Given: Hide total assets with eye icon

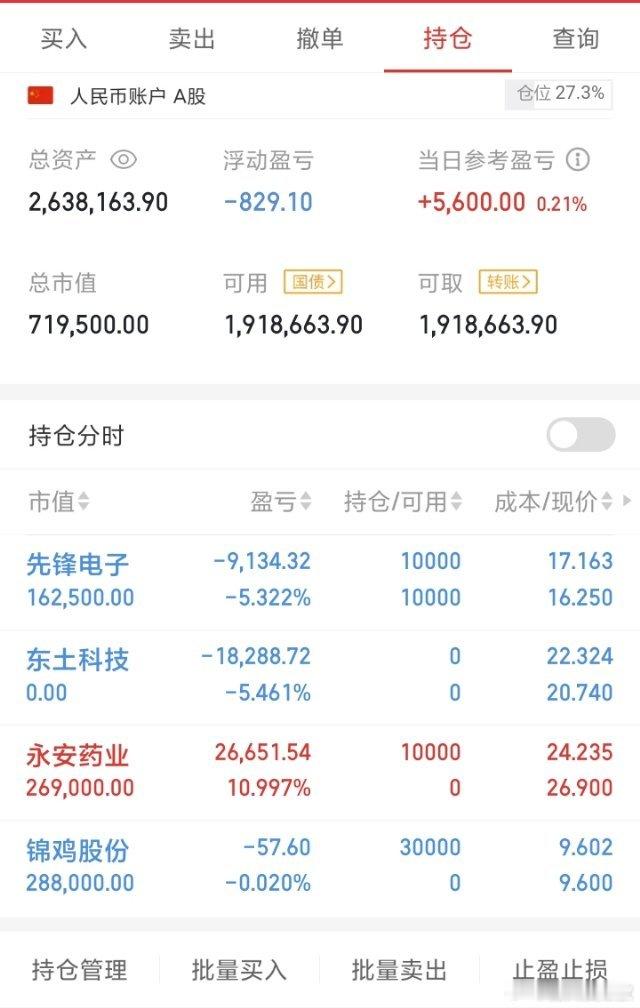Looking at the screenshot, I should coord(123,160).
